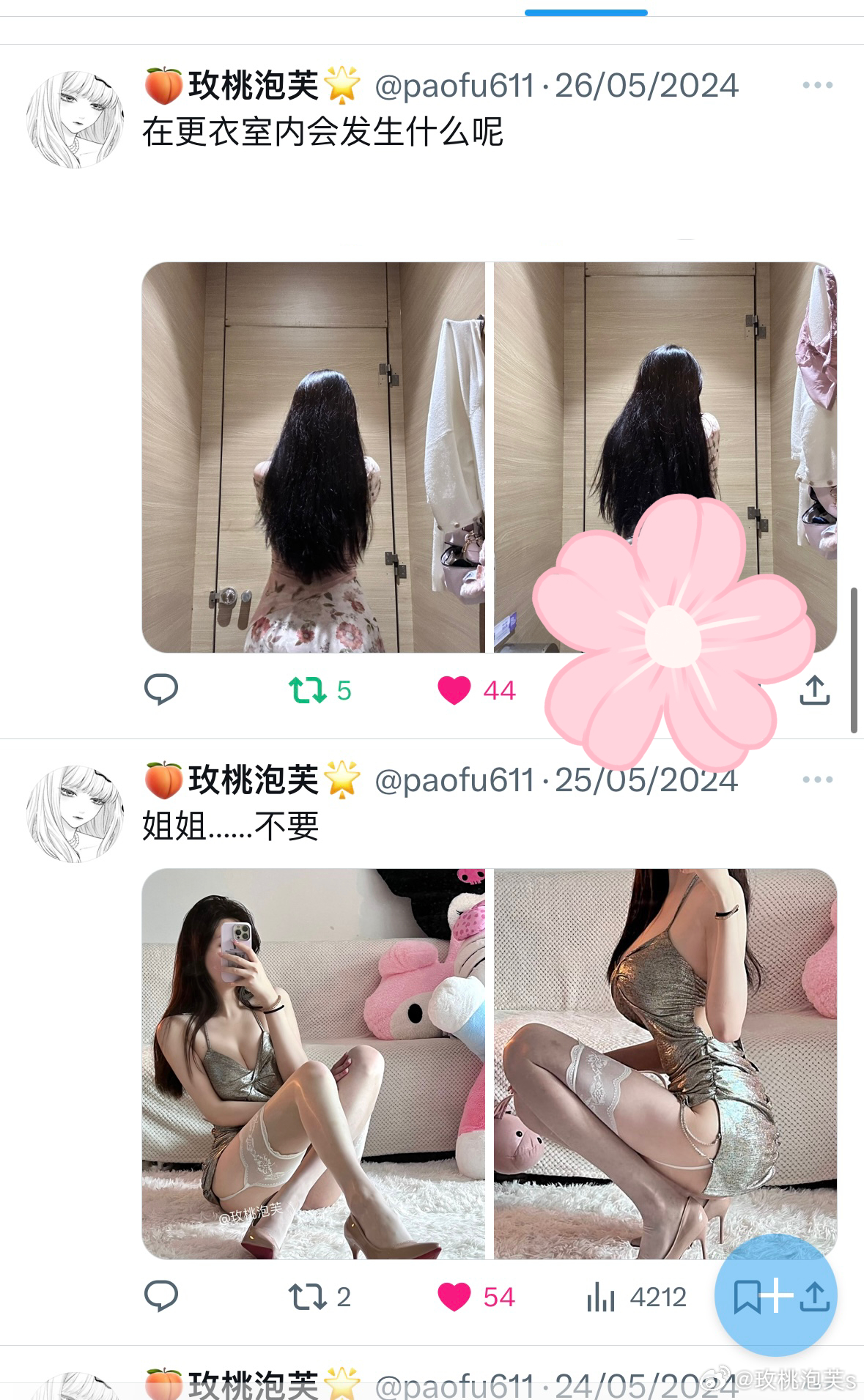Reply to the 25/05/2024 post

[161, 1296]
